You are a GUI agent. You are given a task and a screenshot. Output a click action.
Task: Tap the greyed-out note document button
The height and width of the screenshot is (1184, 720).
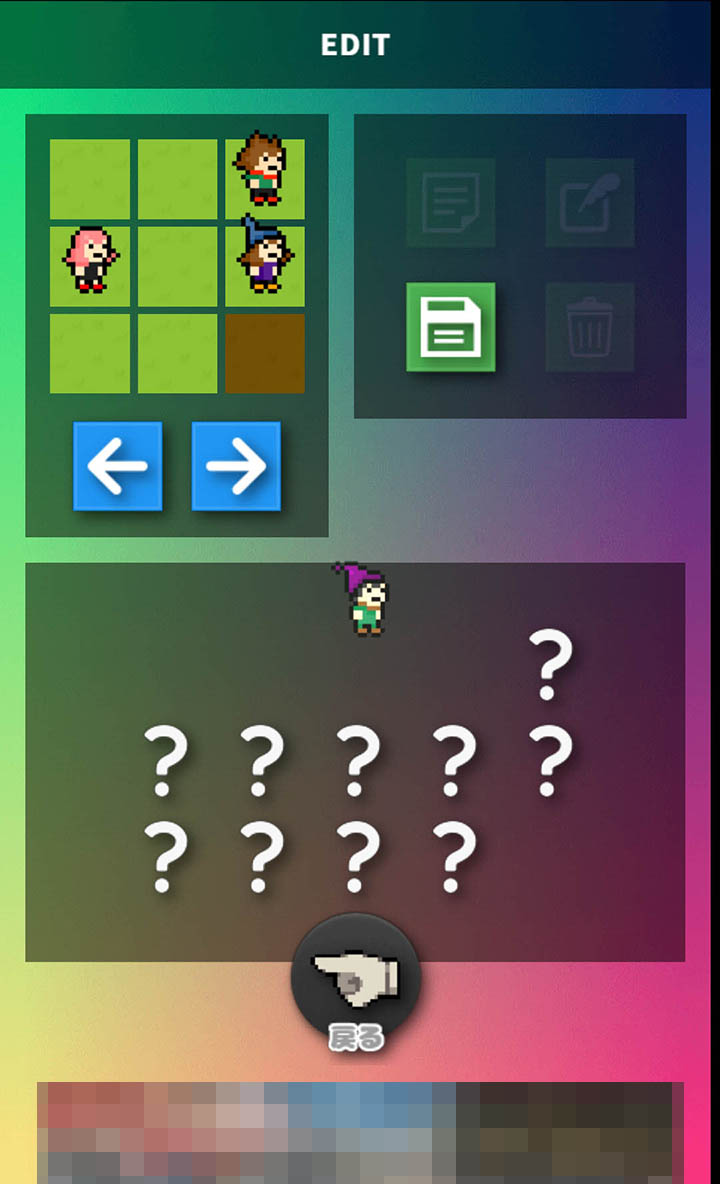(451, 202)
